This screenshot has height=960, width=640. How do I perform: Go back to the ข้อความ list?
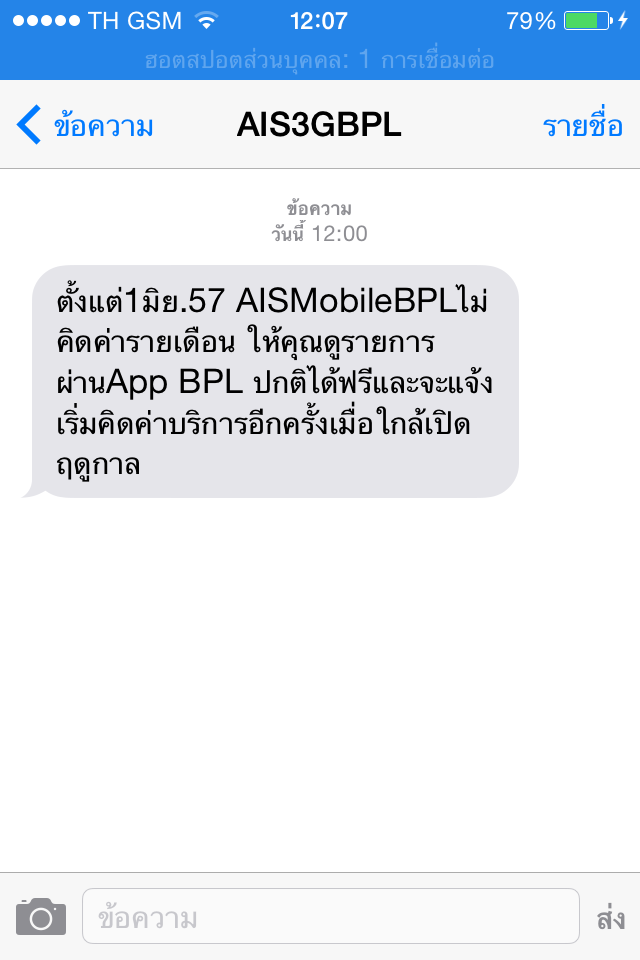point(85,125)
